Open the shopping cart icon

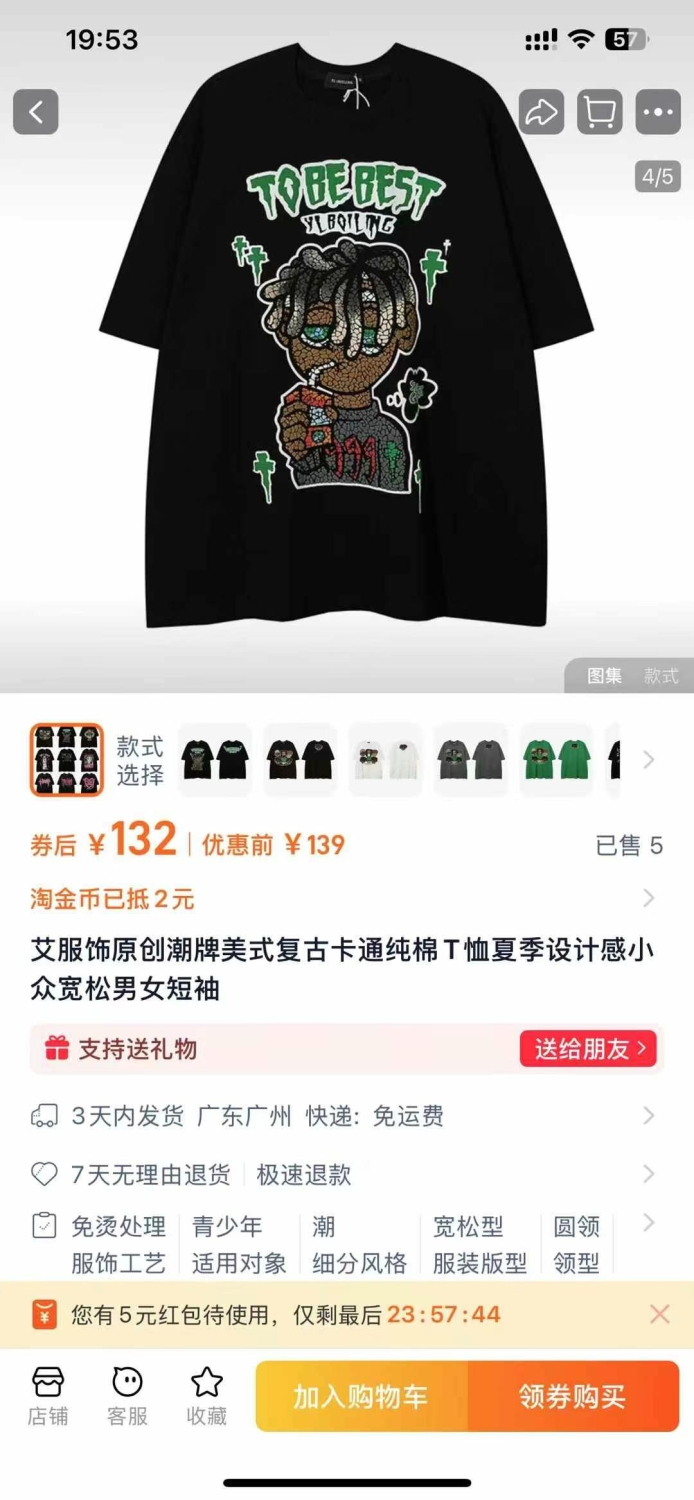[600, 112]
